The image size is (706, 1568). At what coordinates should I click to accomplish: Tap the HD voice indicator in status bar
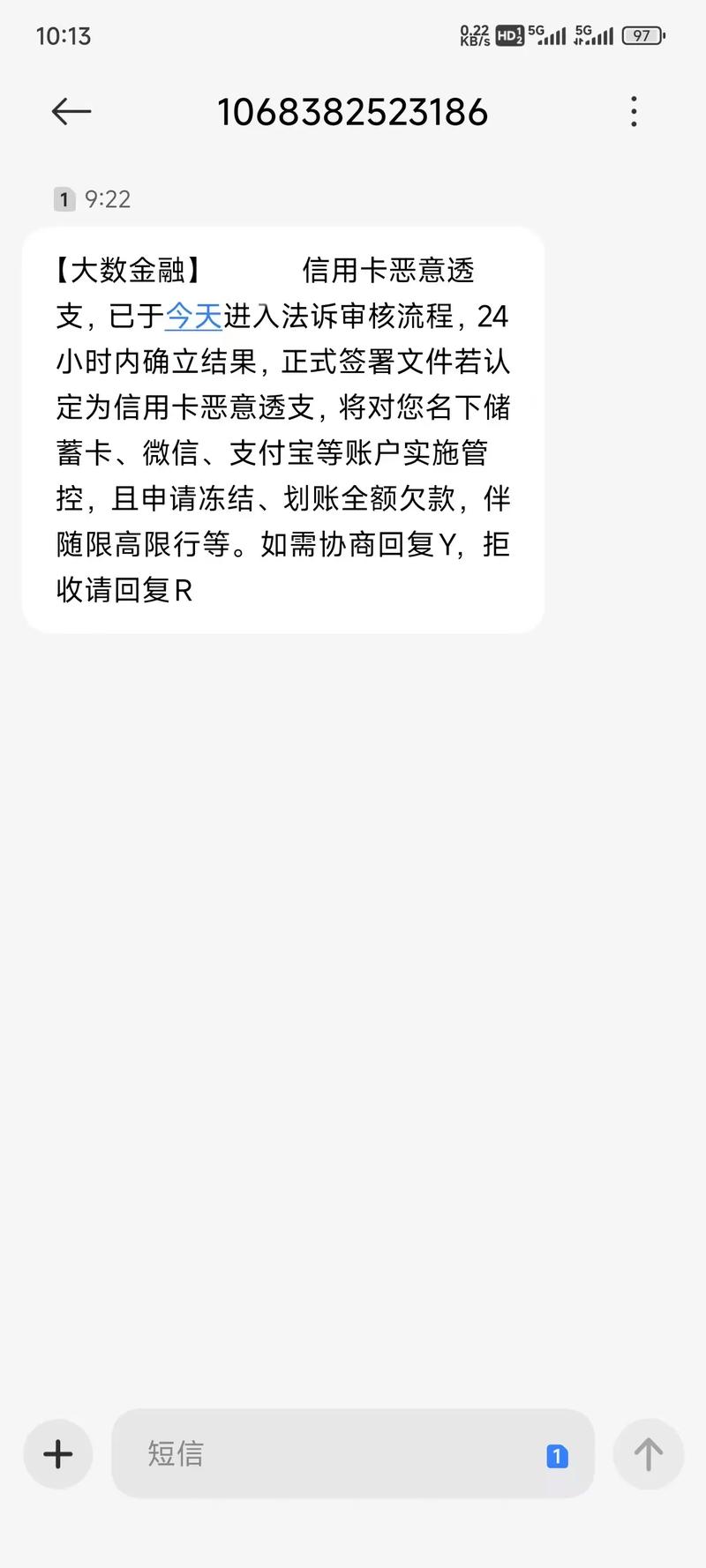click(508, 36)
